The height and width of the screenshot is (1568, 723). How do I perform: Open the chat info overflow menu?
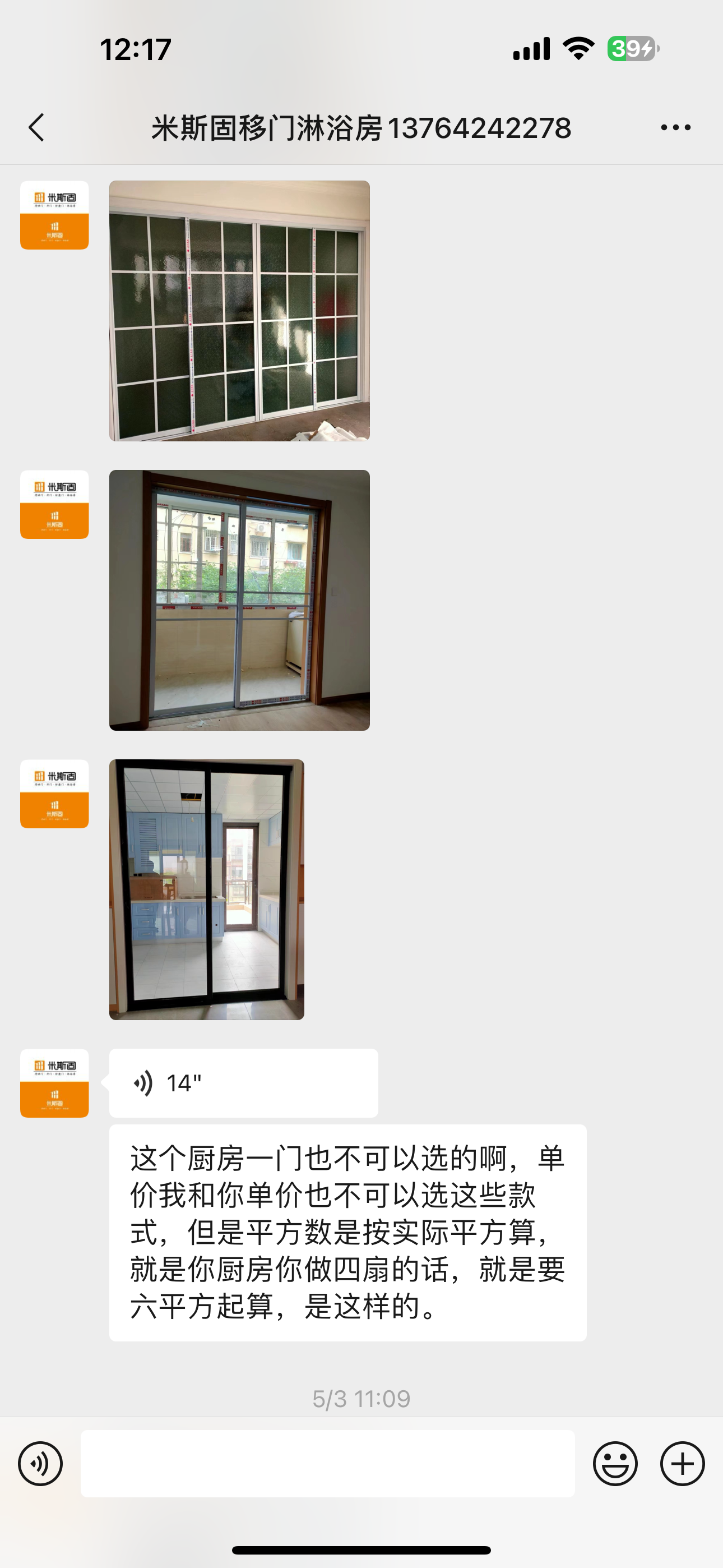point(675,127)
